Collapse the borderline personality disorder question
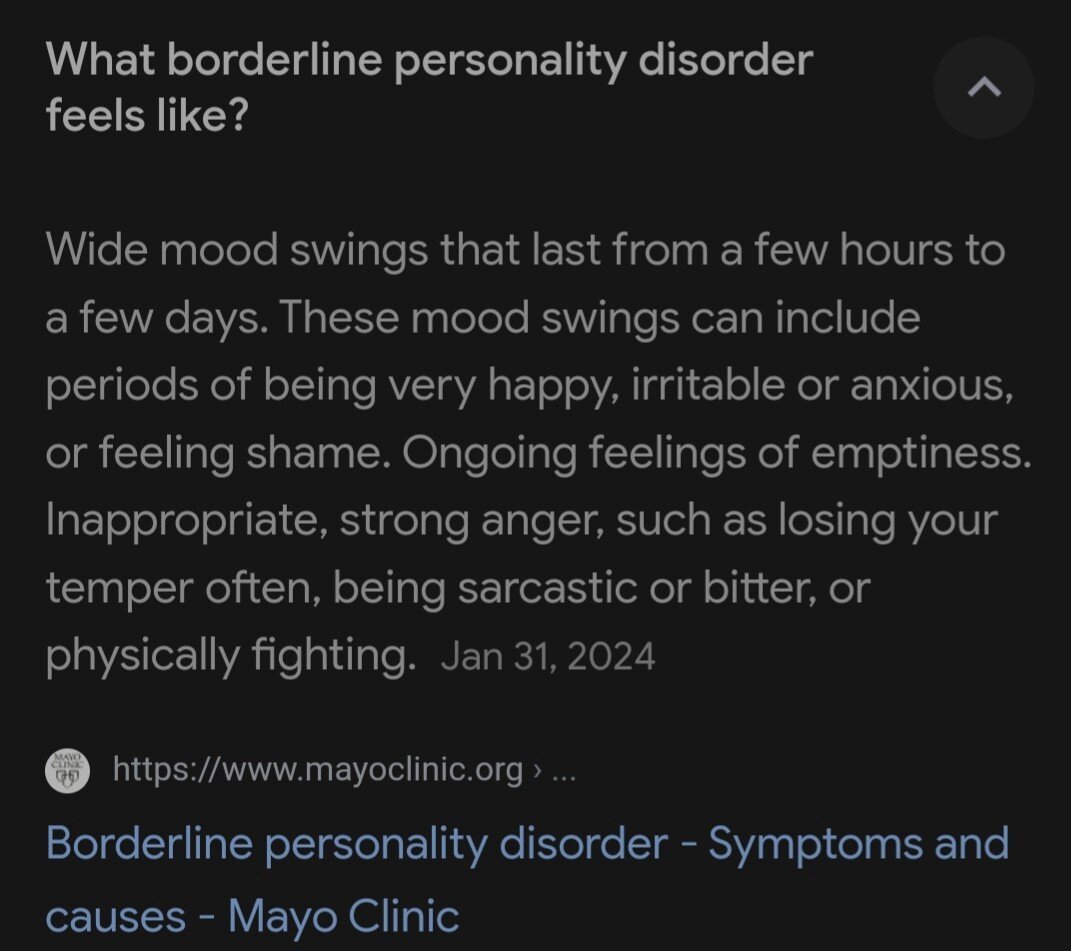This screenshot has width=1071, height=951. [x=983, y=89]
